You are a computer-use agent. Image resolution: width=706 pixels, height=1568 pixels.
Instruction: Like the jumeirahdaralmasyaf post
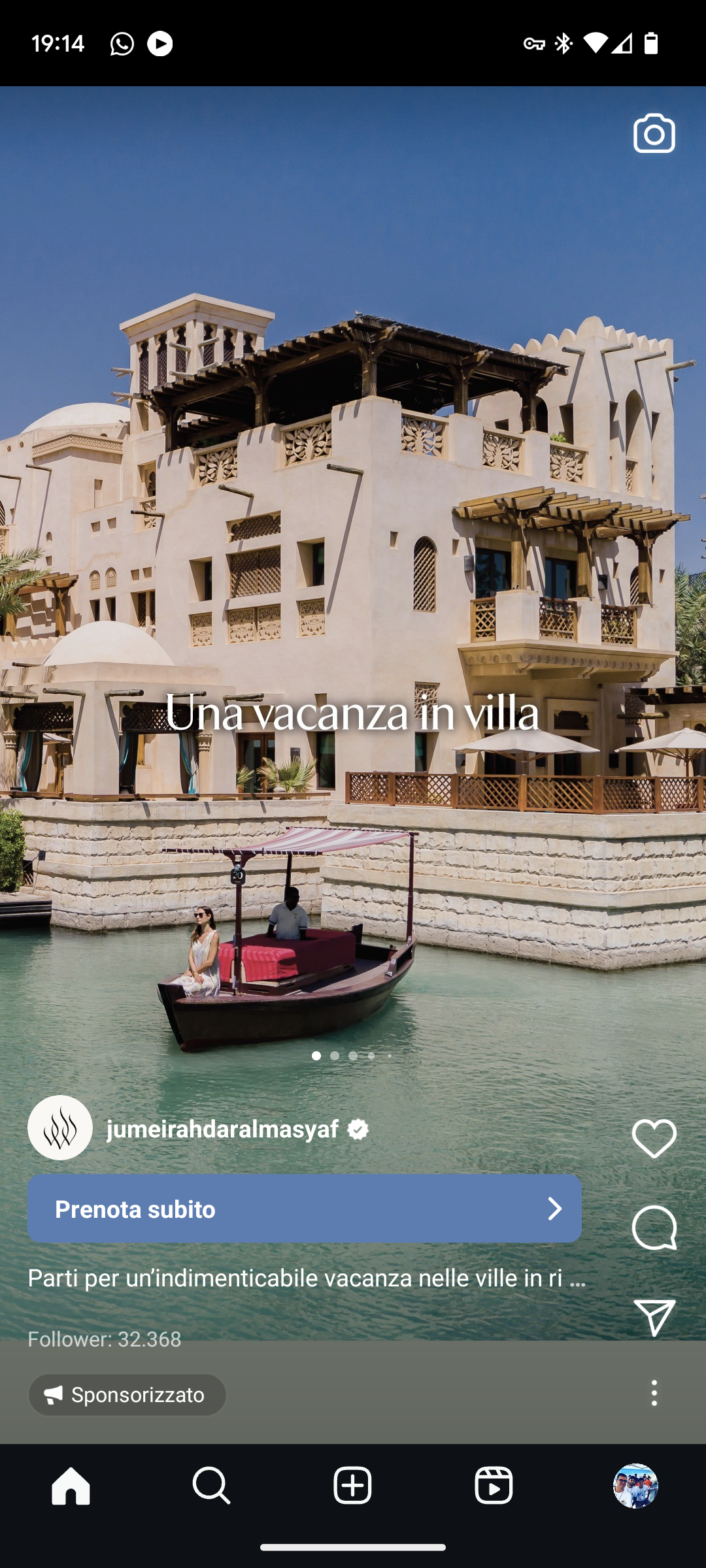(654, 1138)
